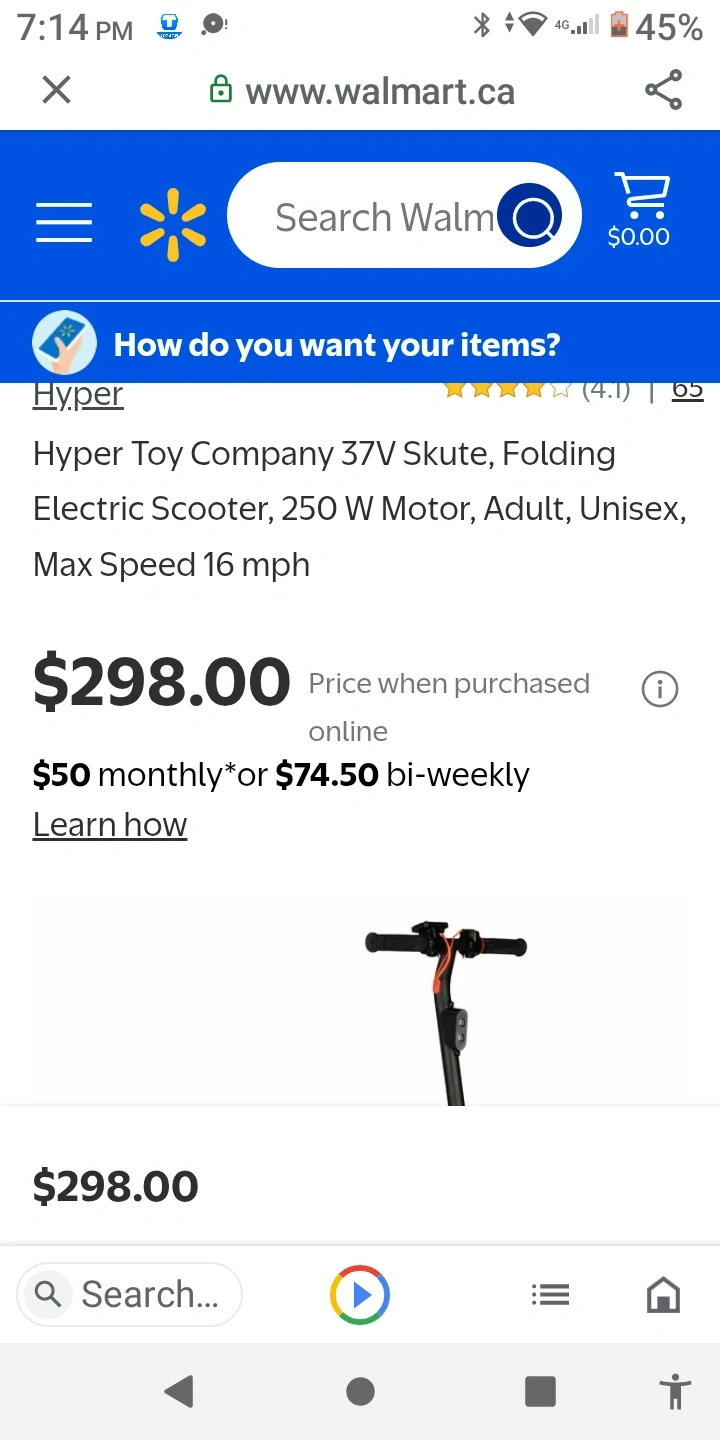Image resolution: width=720 pixels, height=1440 pixels.
Task: Open the Walmart hamburger menu
Action: point(64,221)
